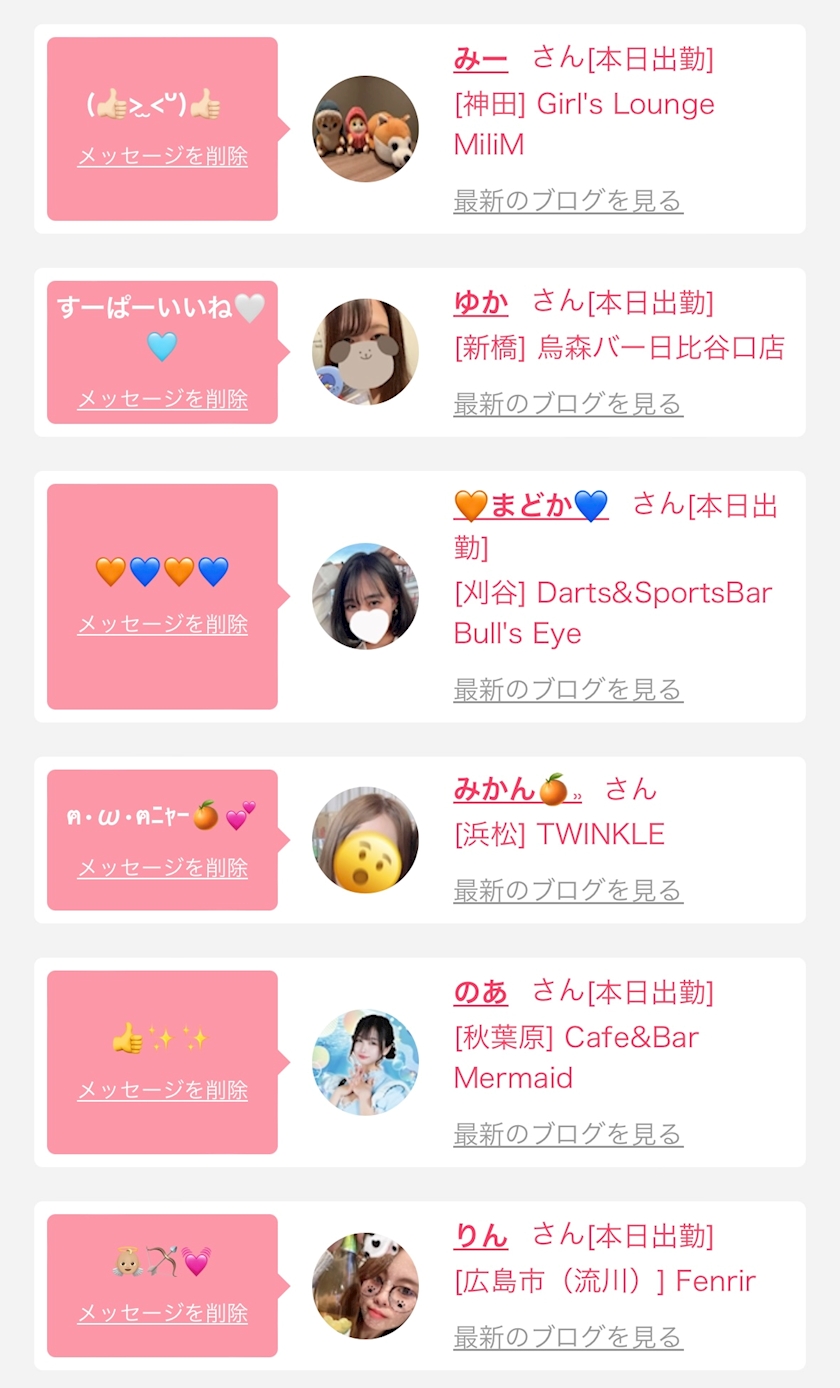
Task: Delete the すーぱーいいね message to ゆか
Action: click(x=162, y=399)
